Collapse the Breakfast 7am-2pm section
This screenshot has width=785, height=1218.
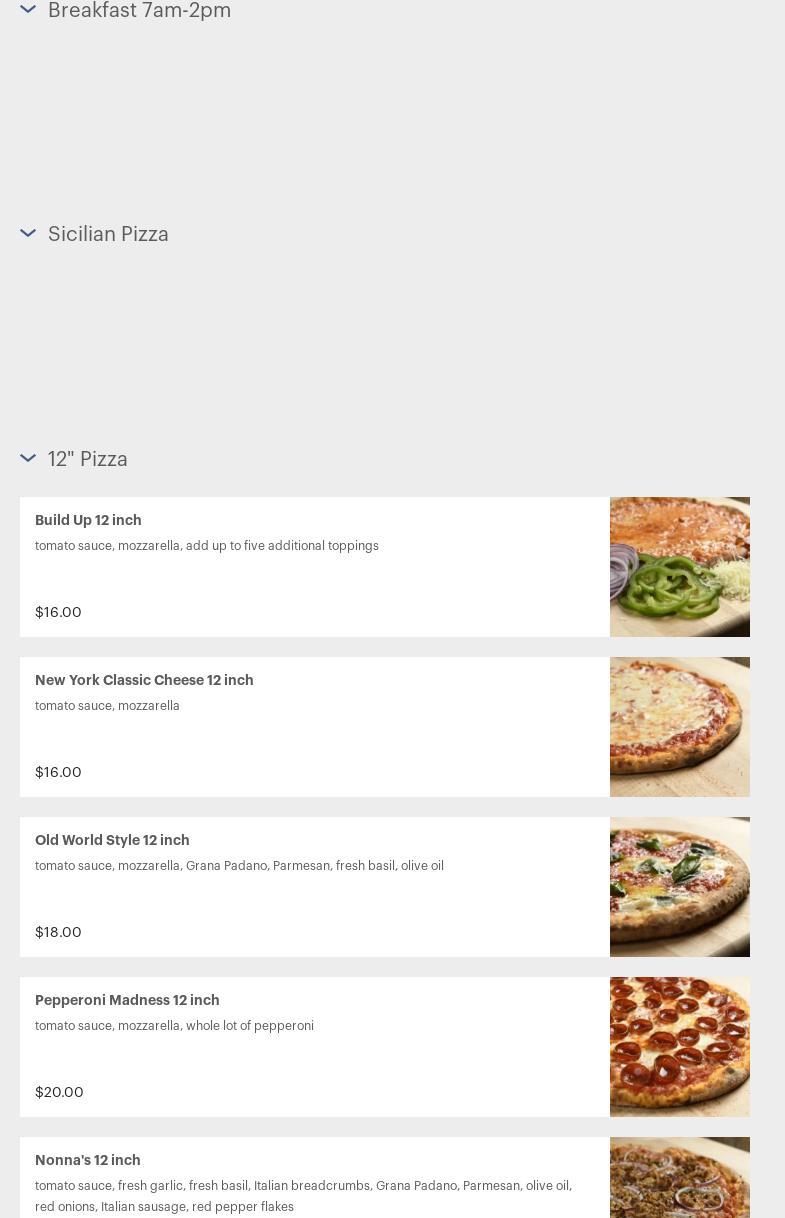tap(28, 10)
